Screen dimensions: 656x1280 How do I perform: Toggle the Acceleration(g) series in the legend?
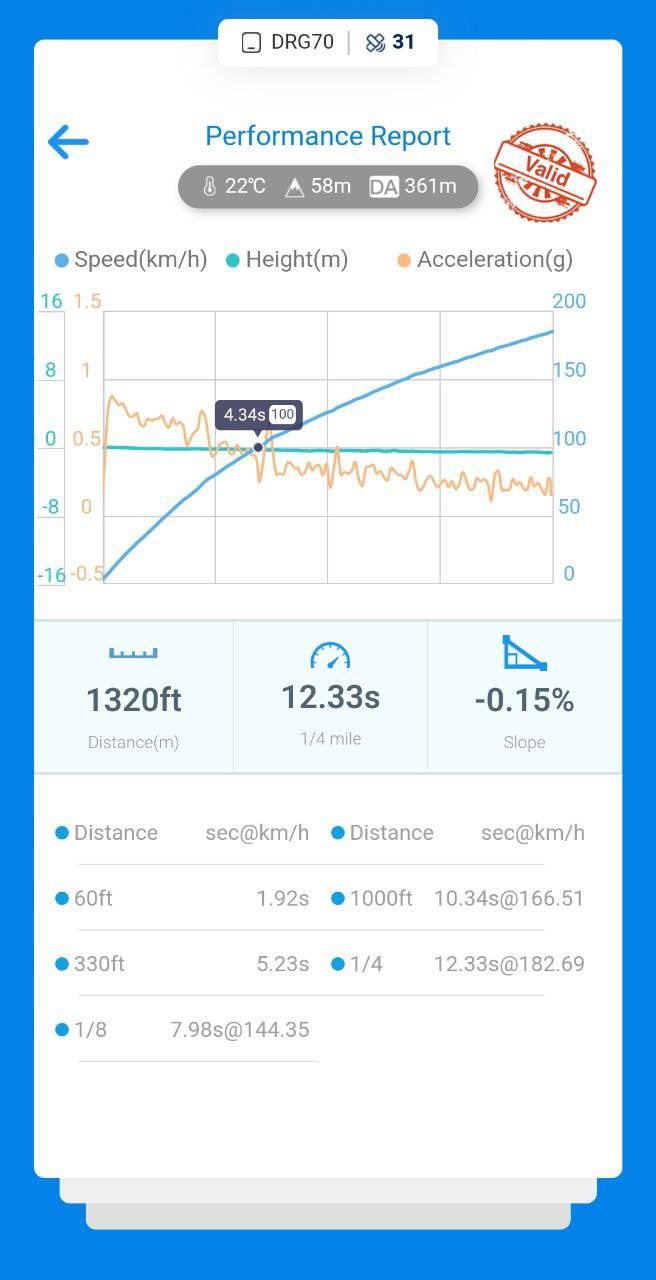coord(485,260)
